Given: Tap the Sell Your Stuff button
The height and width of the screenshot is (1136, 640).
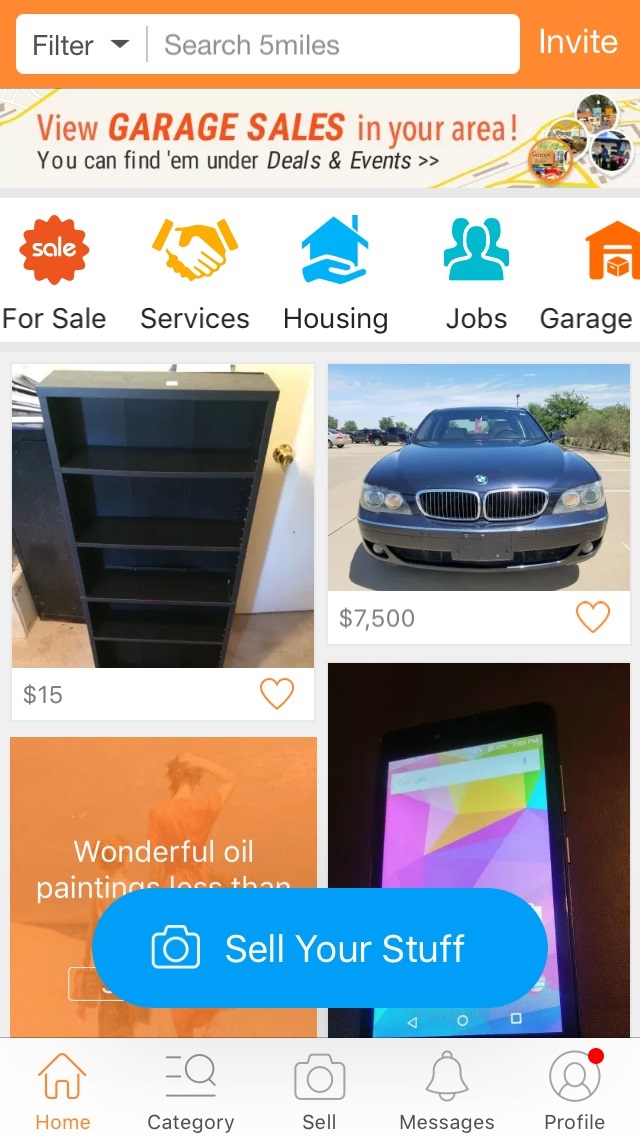Looking at the screenshot, I should click(320, 948).
